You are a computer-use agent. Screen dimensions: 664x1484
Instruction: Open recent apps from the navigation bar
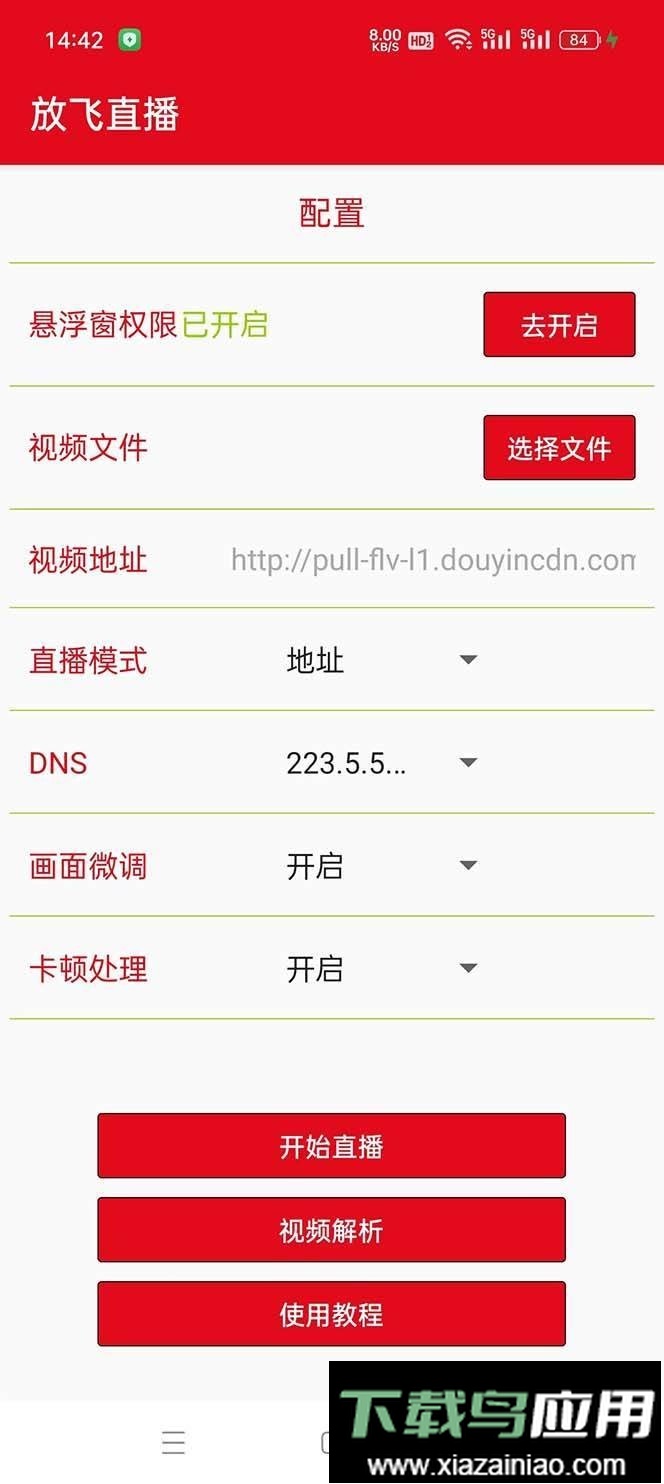pos(174,1441)
